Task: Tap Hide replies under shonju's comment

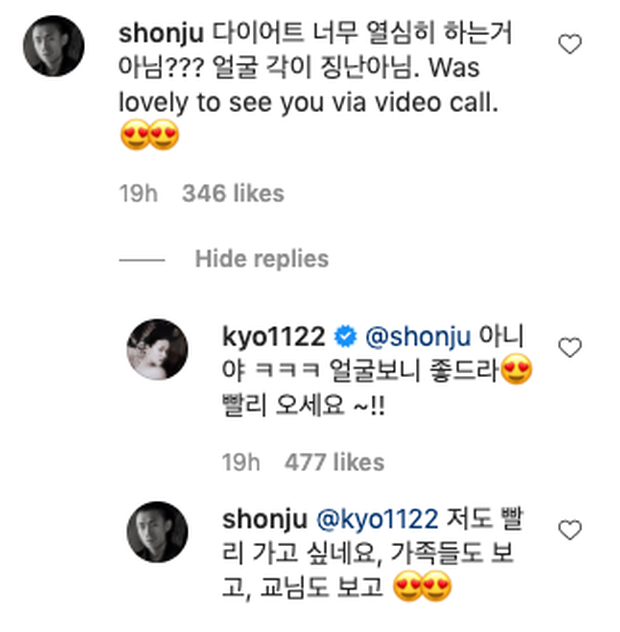Action: 261,259
